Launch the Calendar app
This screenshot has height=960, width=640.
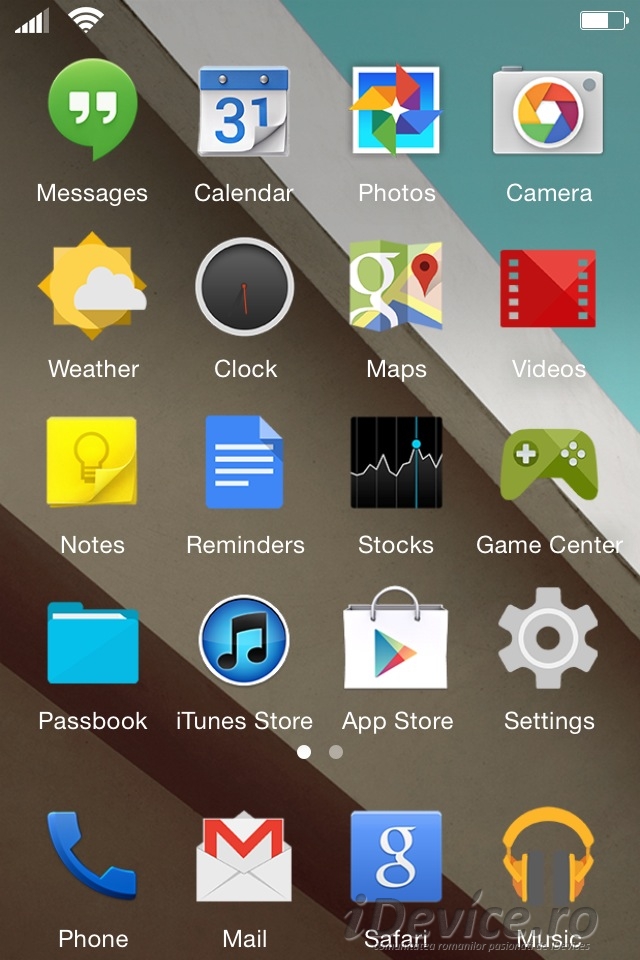(244, 112)
